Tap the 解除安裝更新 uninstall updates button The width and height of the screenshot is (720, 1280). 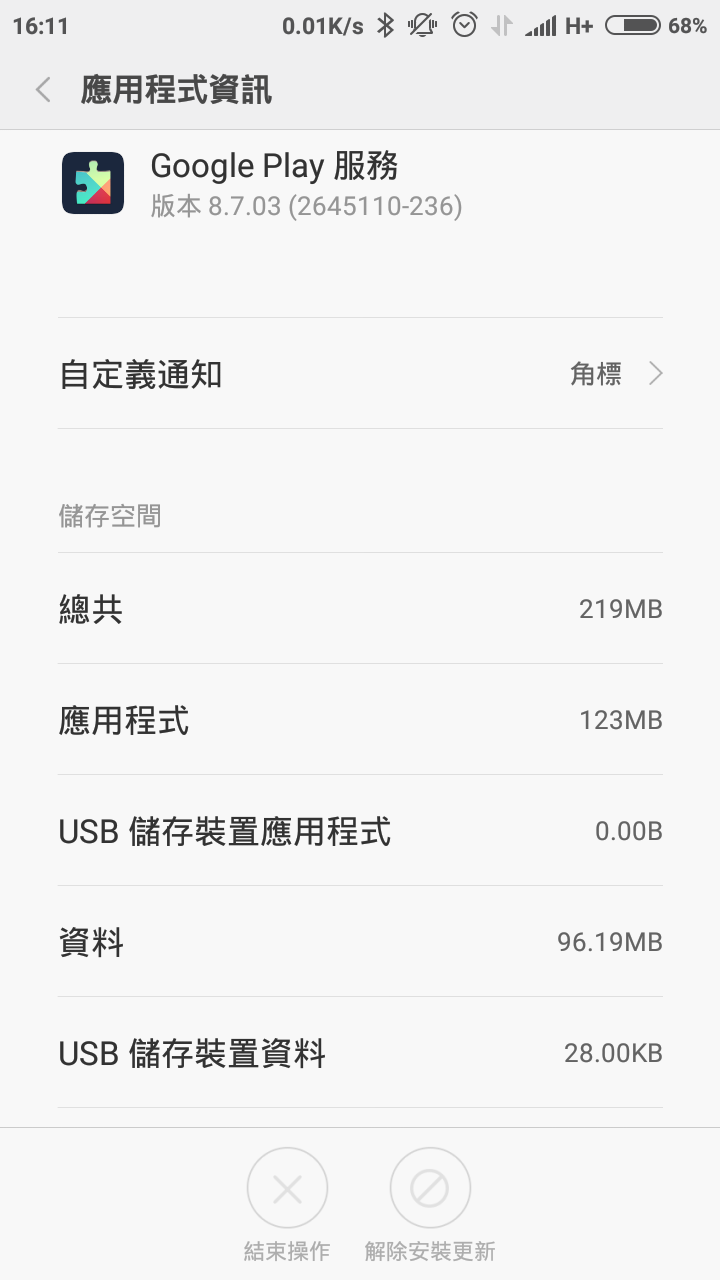pos(430,1205)
